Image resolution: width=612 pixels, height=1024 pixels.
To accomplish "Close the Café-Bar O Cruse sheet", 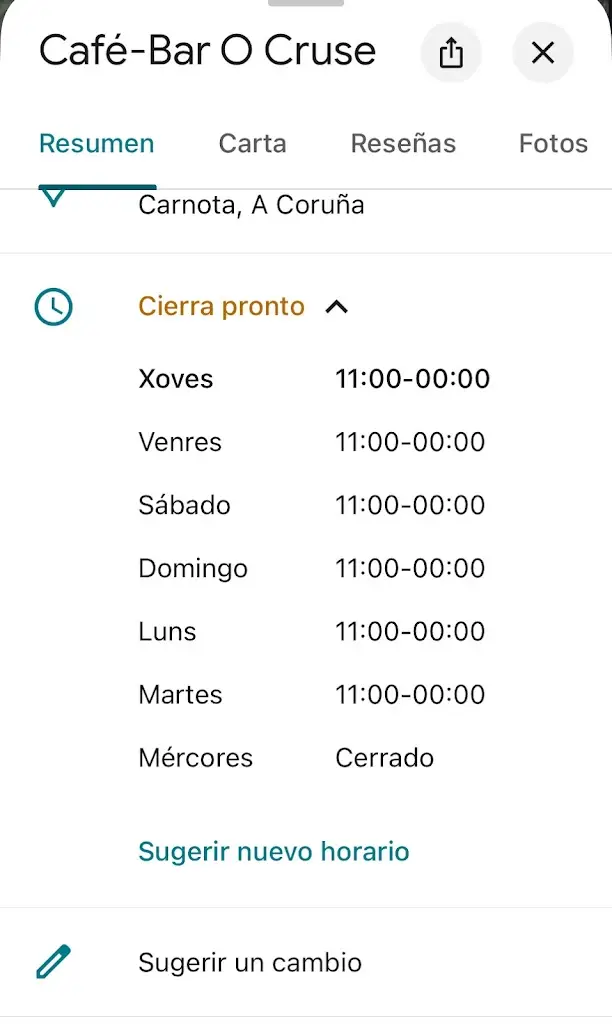I will 542,53.
